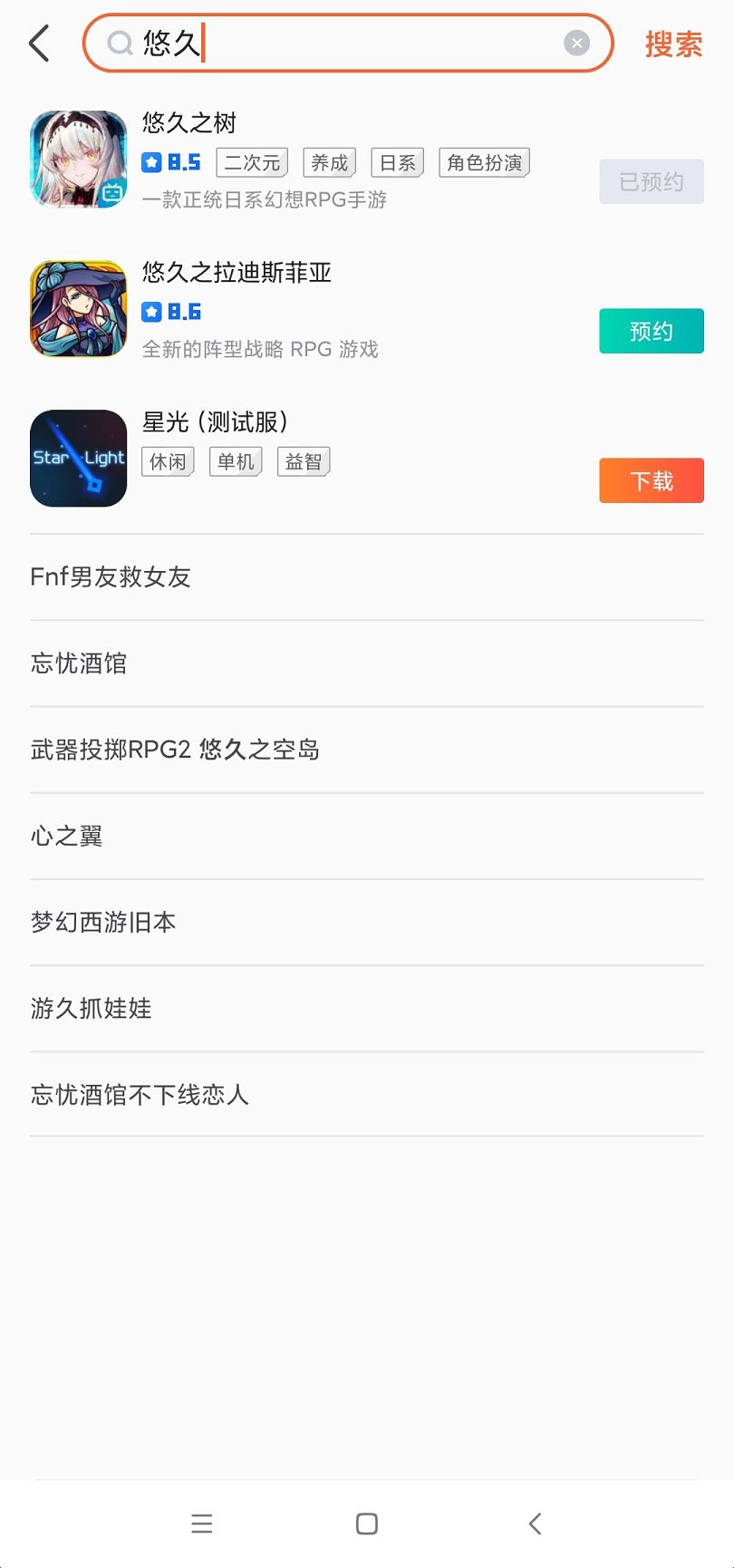This screenshot has height=1568, width=734.
Task: Tap the 搜索 search button
Action: pyautogui.click(x=673, y=44)
